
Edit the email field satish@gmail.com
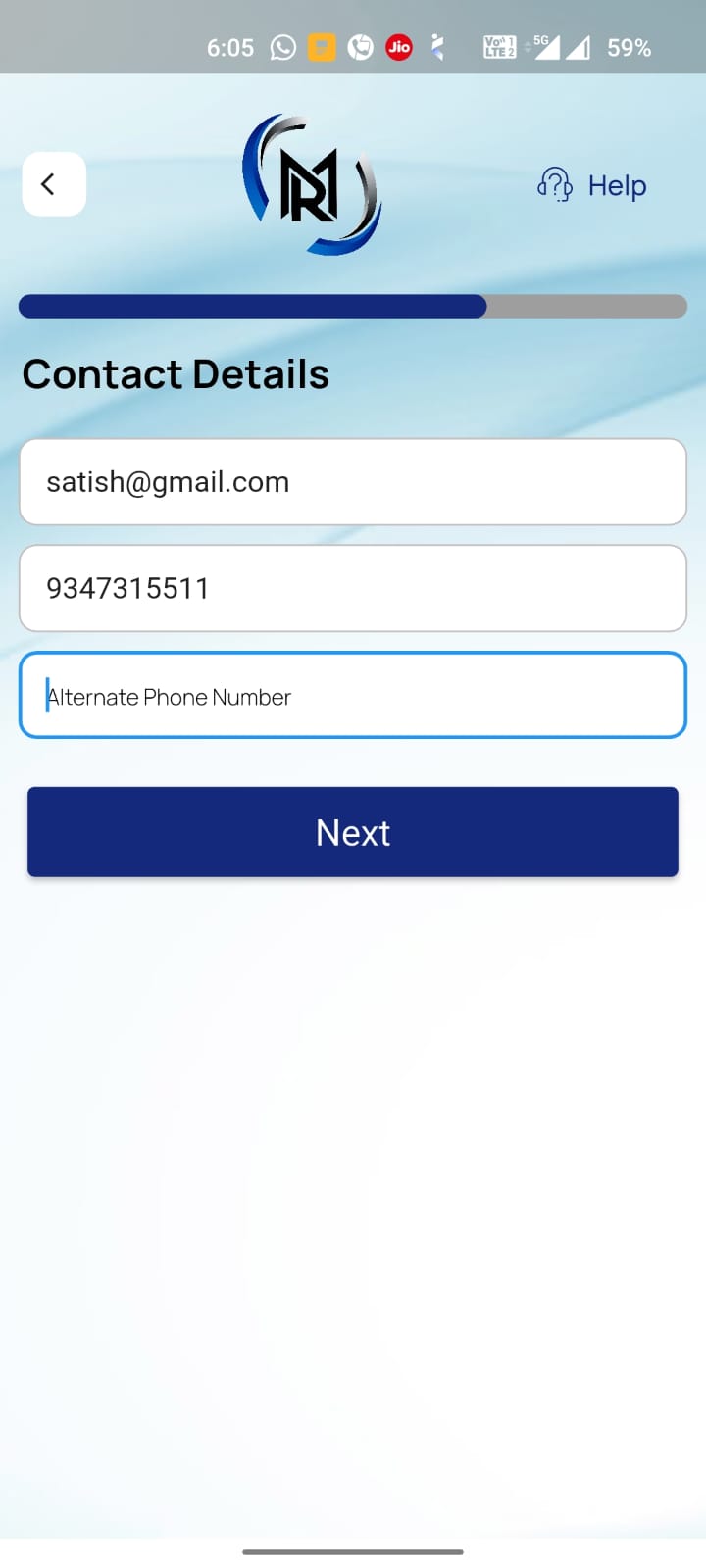click(353, 482)
